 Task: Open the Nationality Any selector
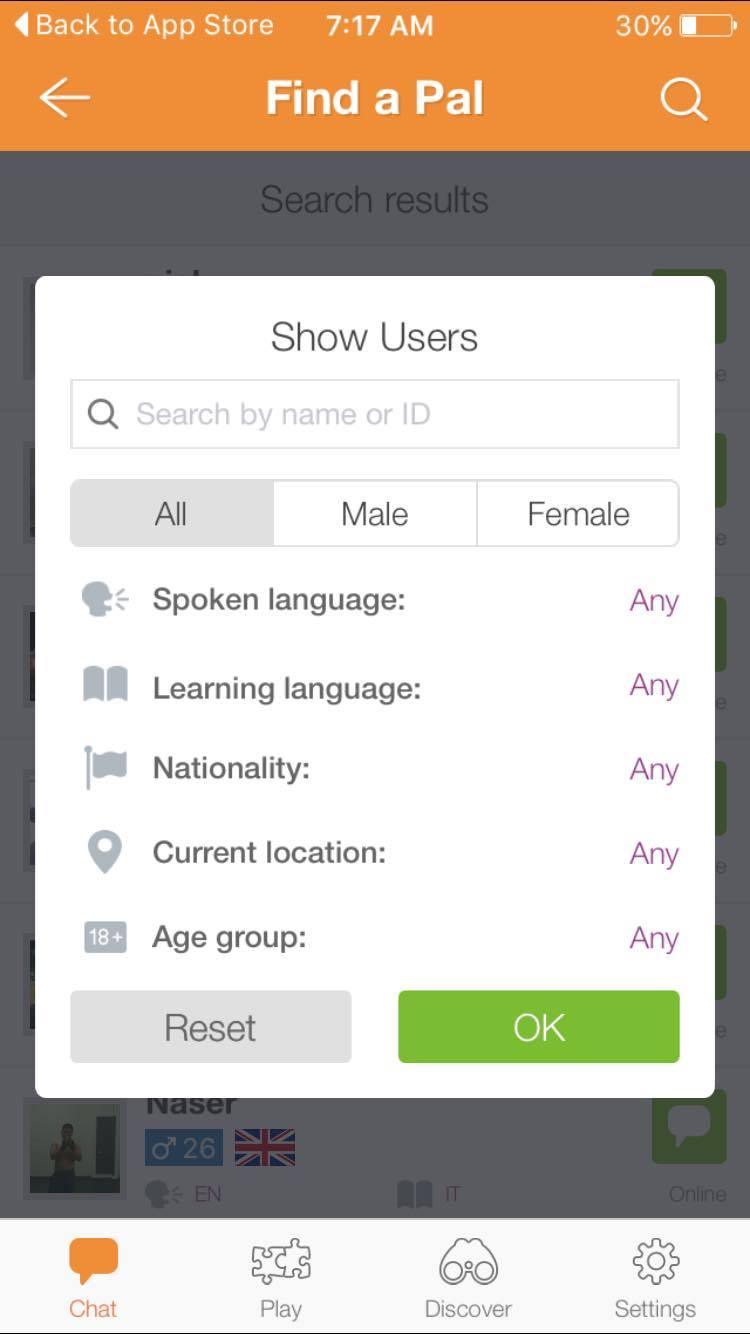click(654, 769)
